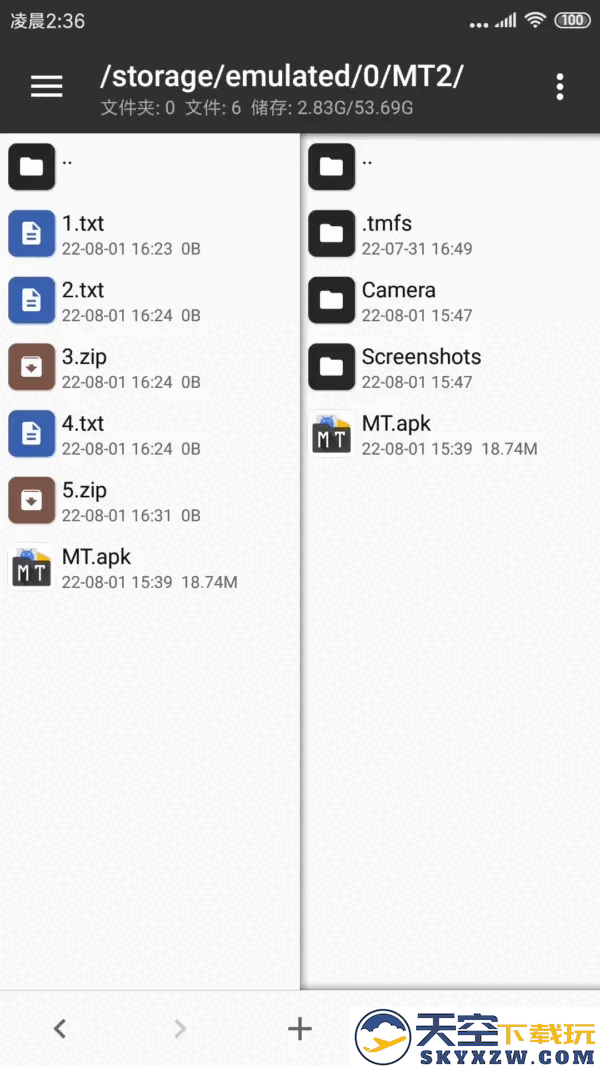This screenshot has height=1067, width=600.
Task: Go to parent folder in left pane
Action: tap(150, 167)
